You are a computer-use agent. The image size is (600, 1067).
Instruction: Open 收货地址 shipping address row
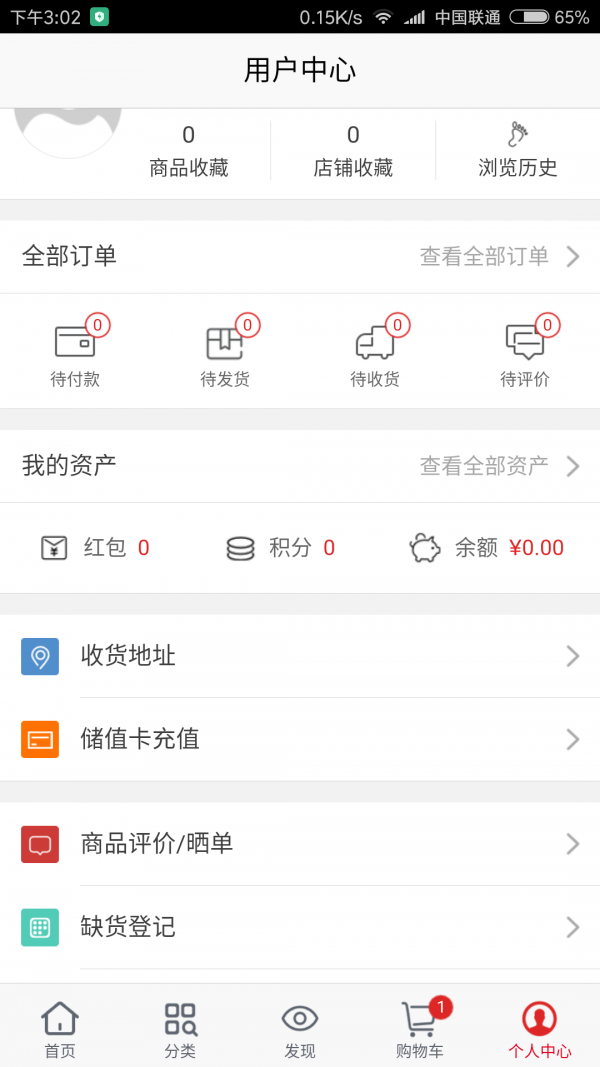pyautogui.click(x=300, y=656)
